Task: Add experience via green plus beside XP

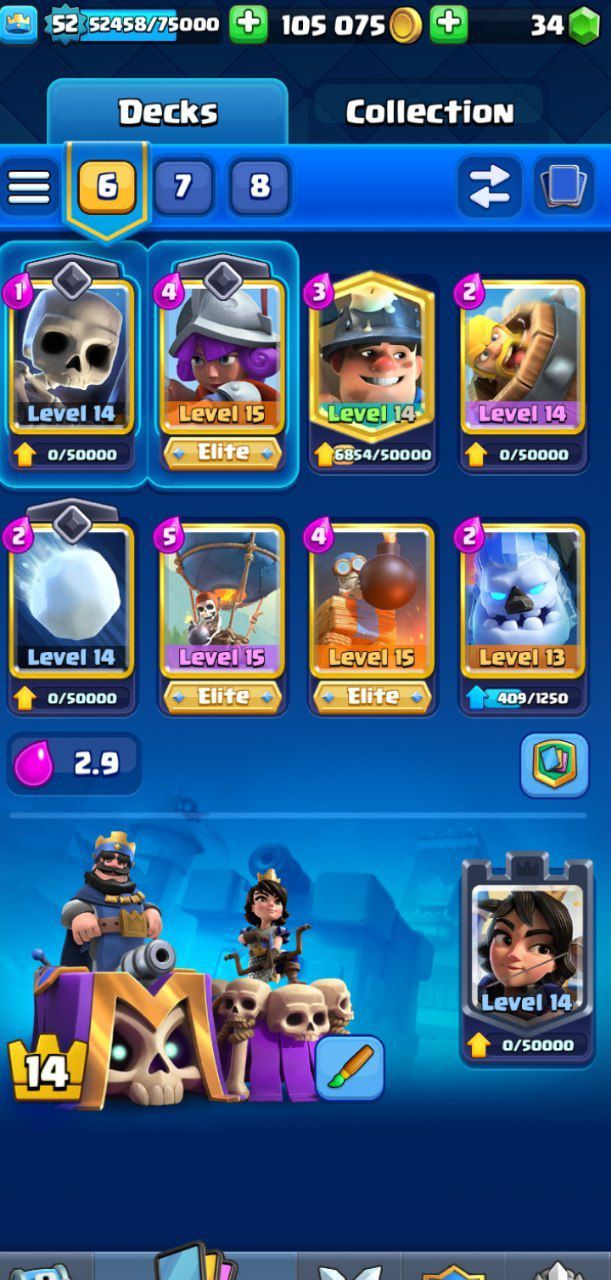Action: 248,24
